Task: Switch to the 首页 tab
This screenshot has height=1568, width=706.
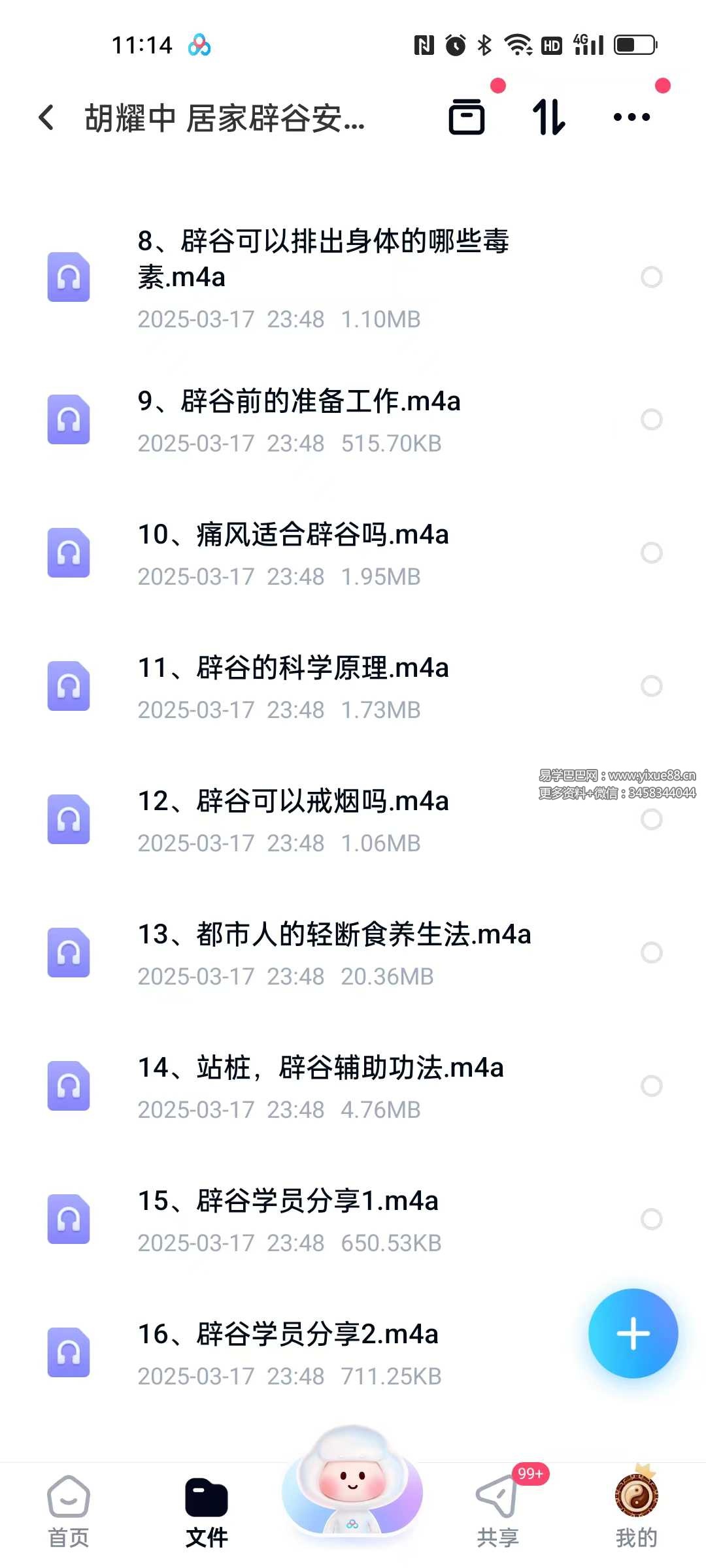Action: tap(69, 1511)
